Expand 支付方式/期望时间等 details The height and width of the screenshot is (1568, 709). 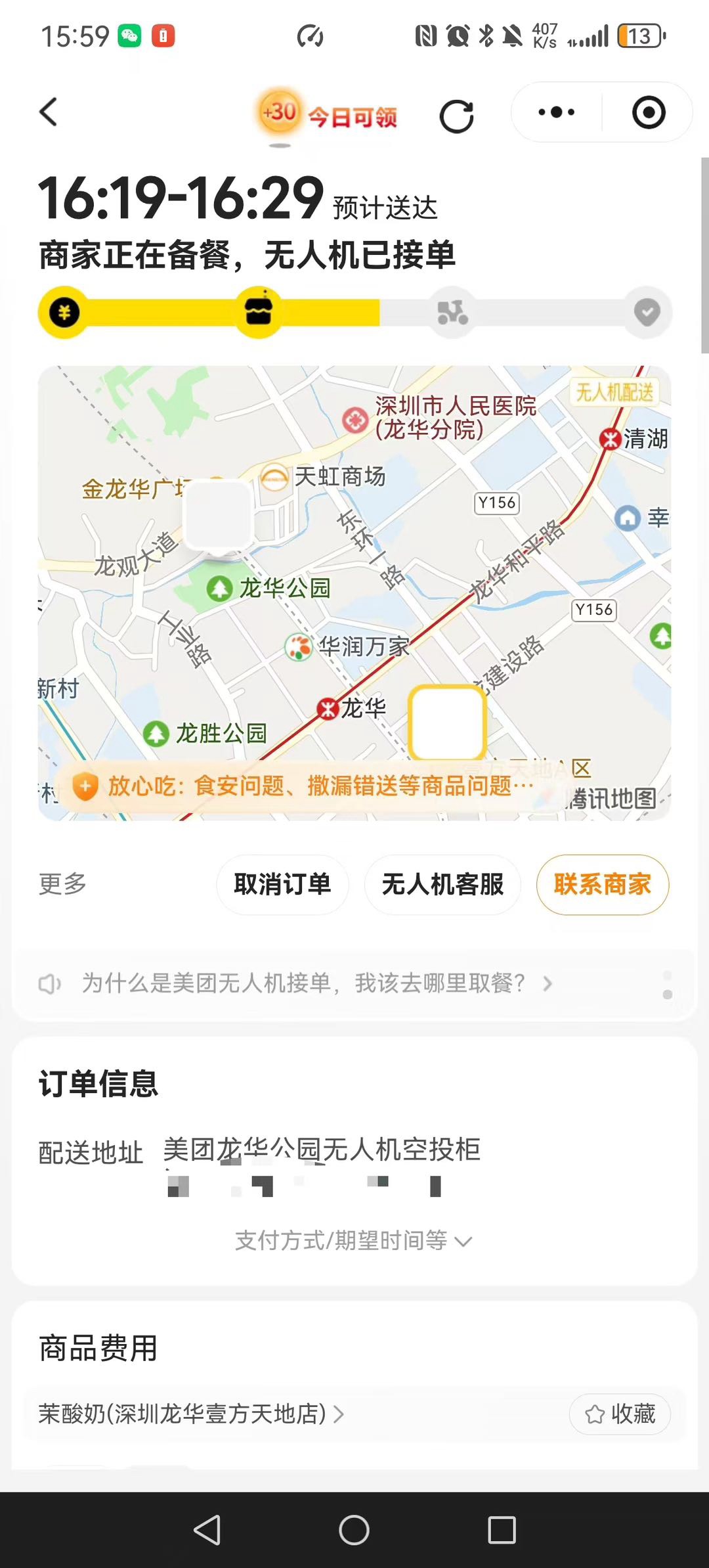[x=353, y=1241]
